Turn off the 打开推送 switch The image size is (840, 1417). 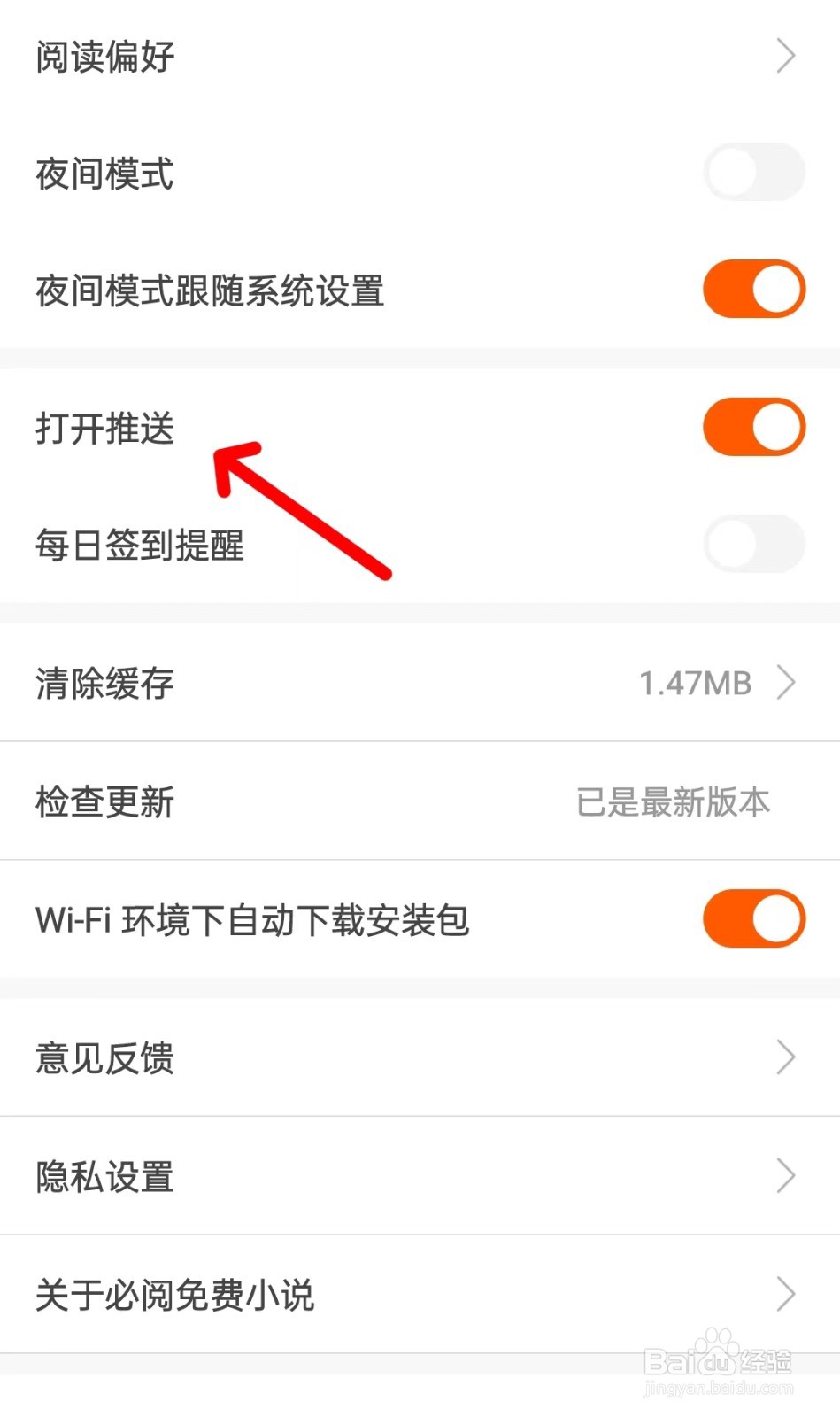coord(753,427)
